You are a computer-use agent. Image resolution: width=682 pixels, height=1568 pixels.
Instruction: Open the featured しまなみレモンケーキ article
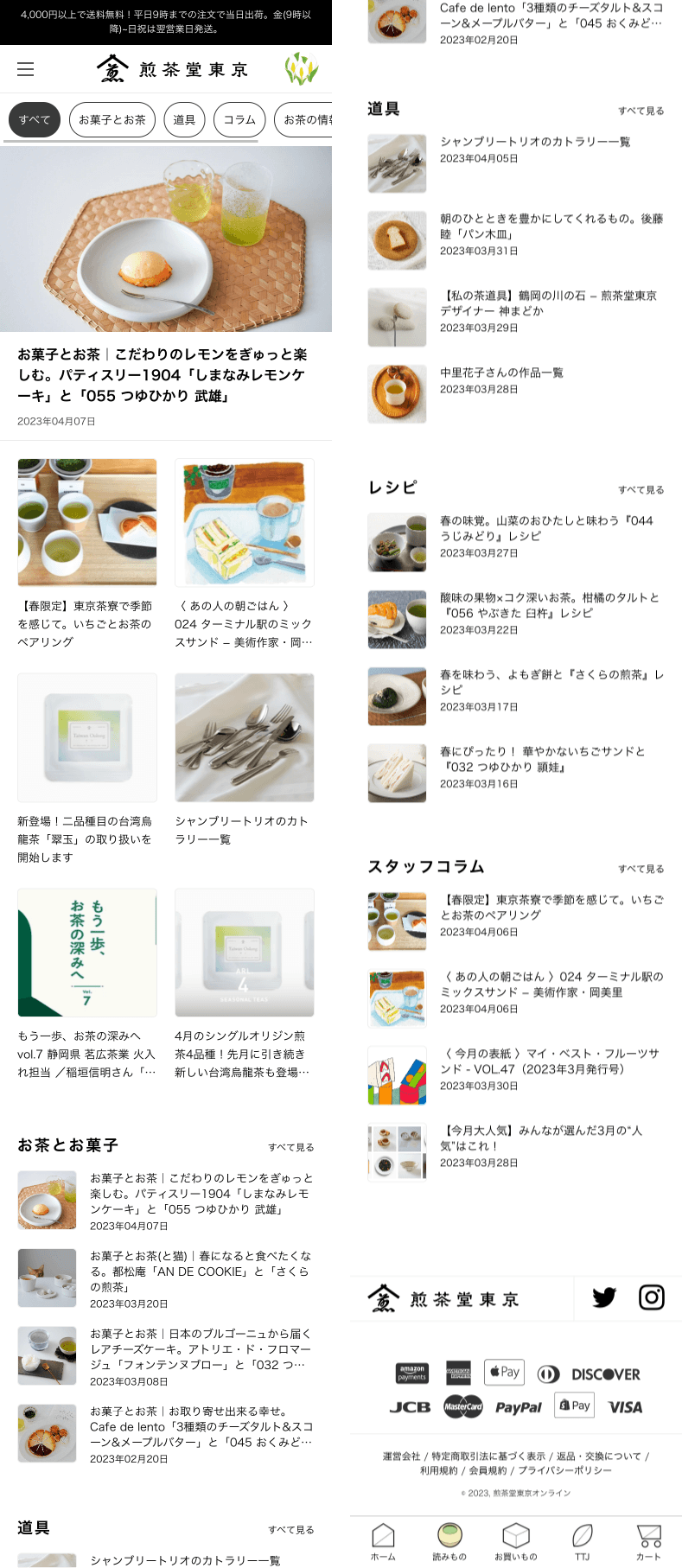click(166, 374)
